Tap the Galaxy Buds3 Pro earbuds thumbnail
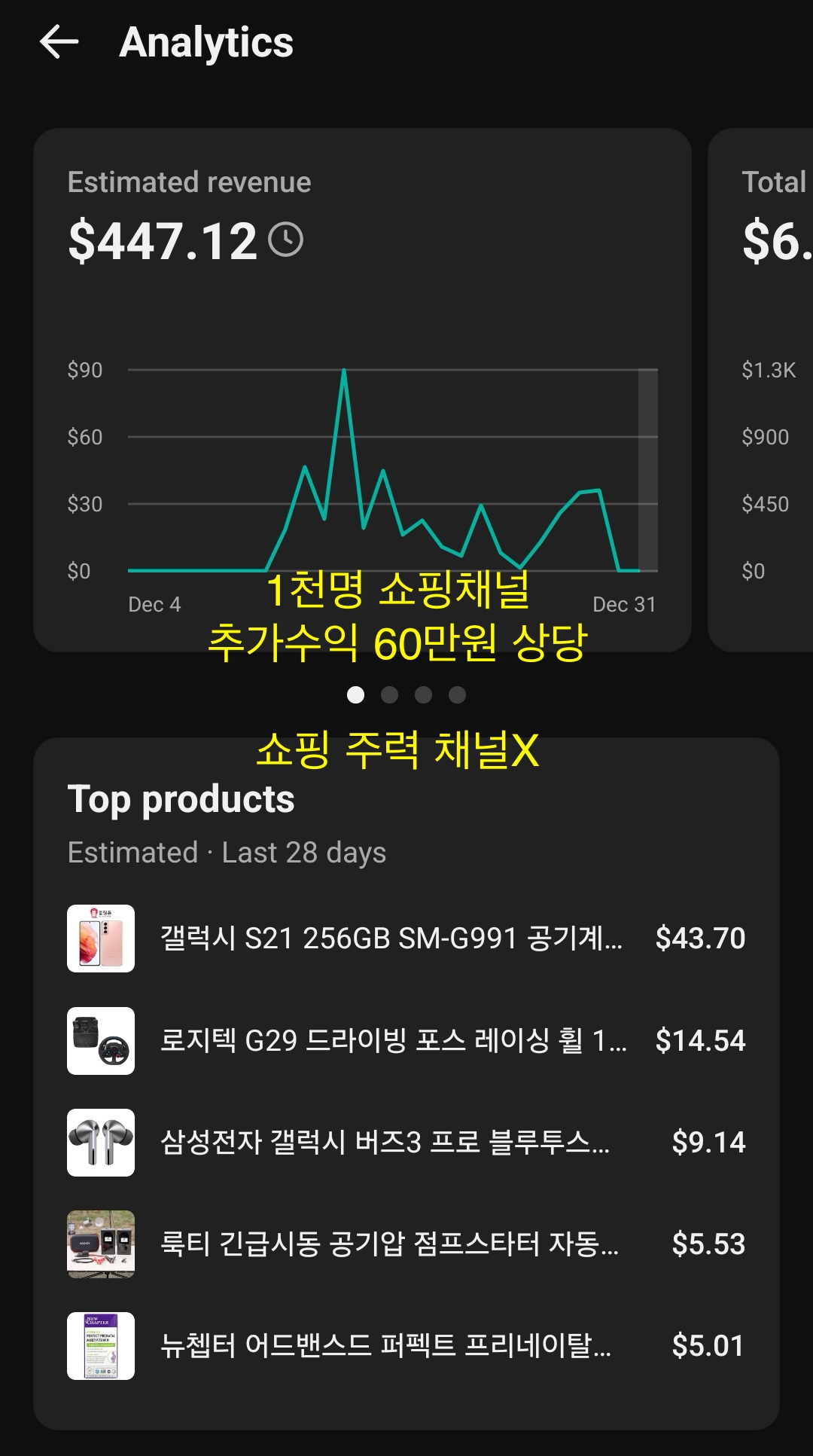 coord(101,1143)
